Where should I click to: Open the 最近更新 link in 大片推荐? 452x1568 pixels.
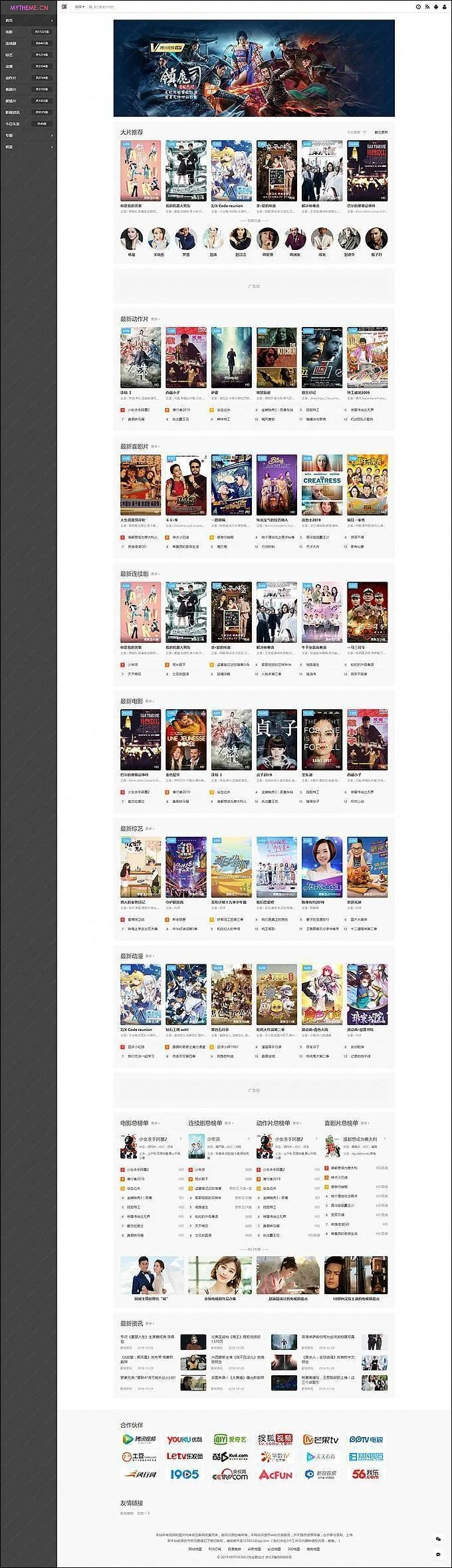tap(381, 132)
